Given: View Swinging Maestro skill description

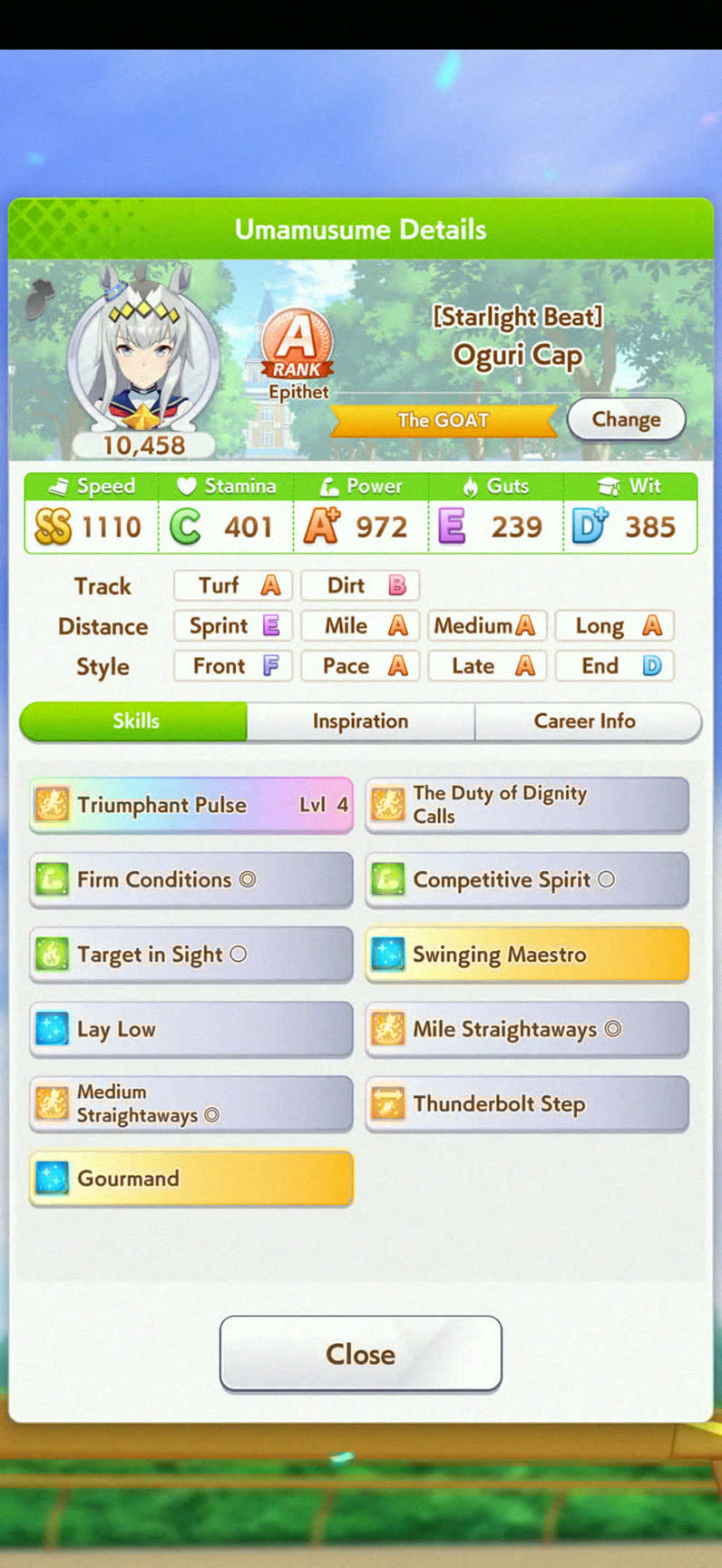Looking at the screenshot, I should [527, 955].
